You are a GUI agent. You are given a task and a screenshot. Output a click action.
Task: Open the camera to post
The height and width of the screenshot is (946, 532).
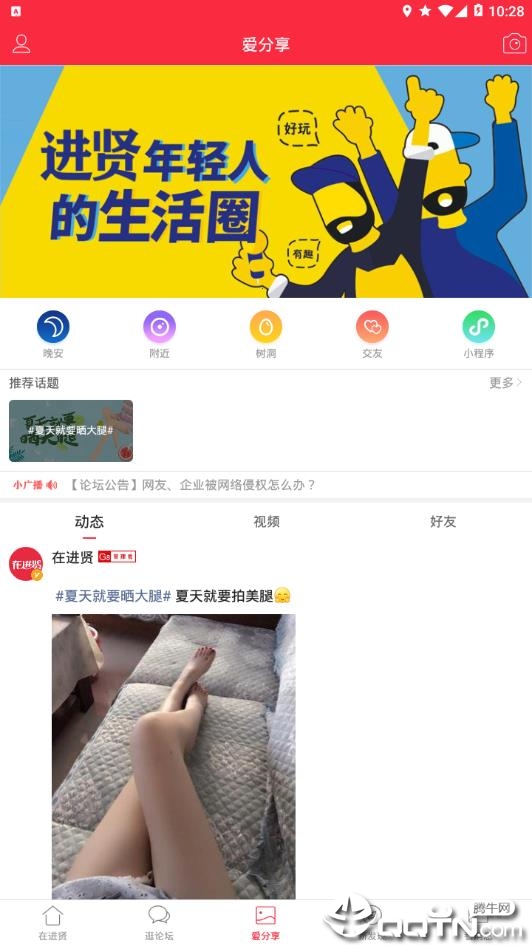coord(514,43)
